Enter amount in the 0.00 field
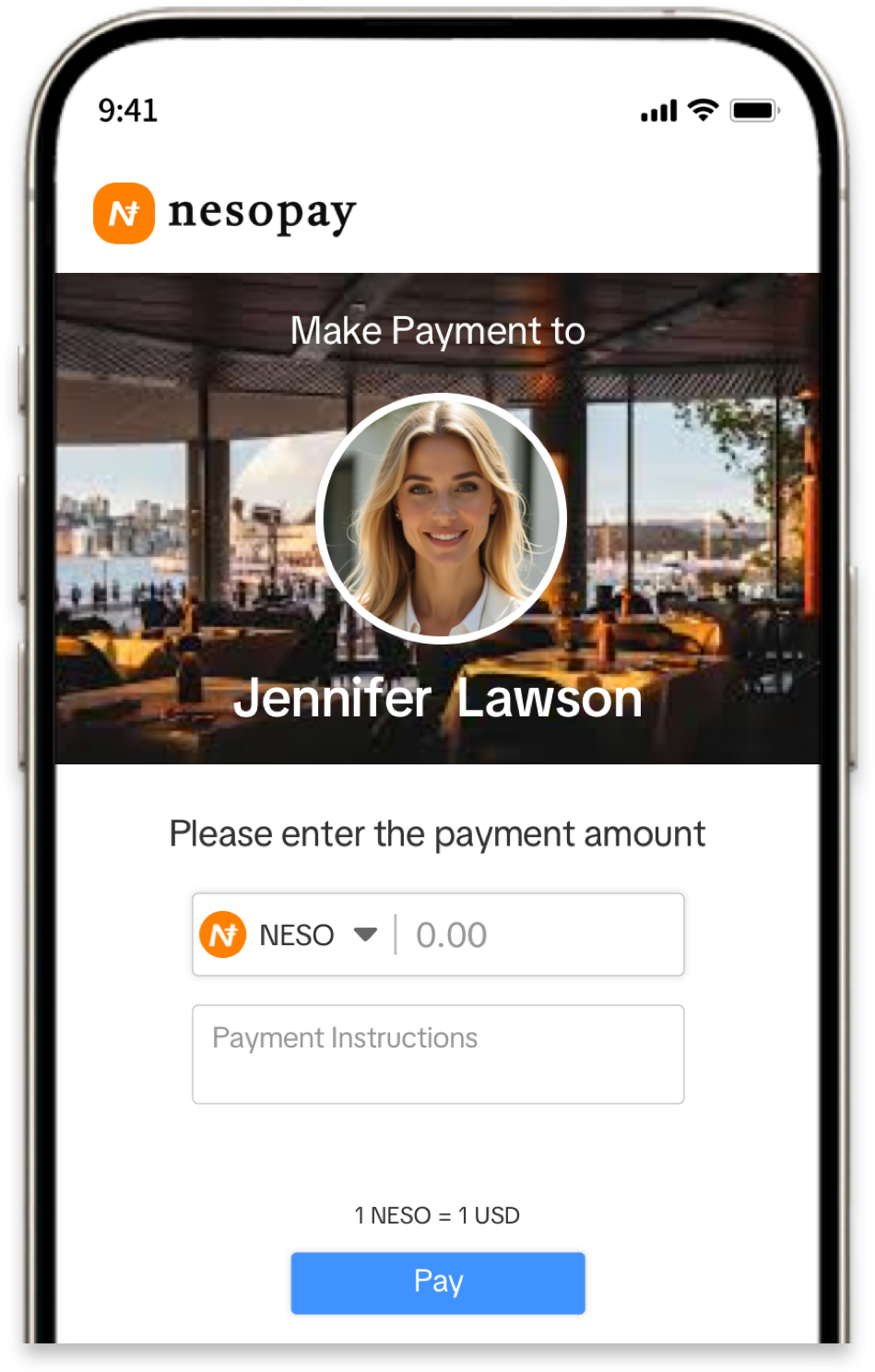 tap(539, 935)
